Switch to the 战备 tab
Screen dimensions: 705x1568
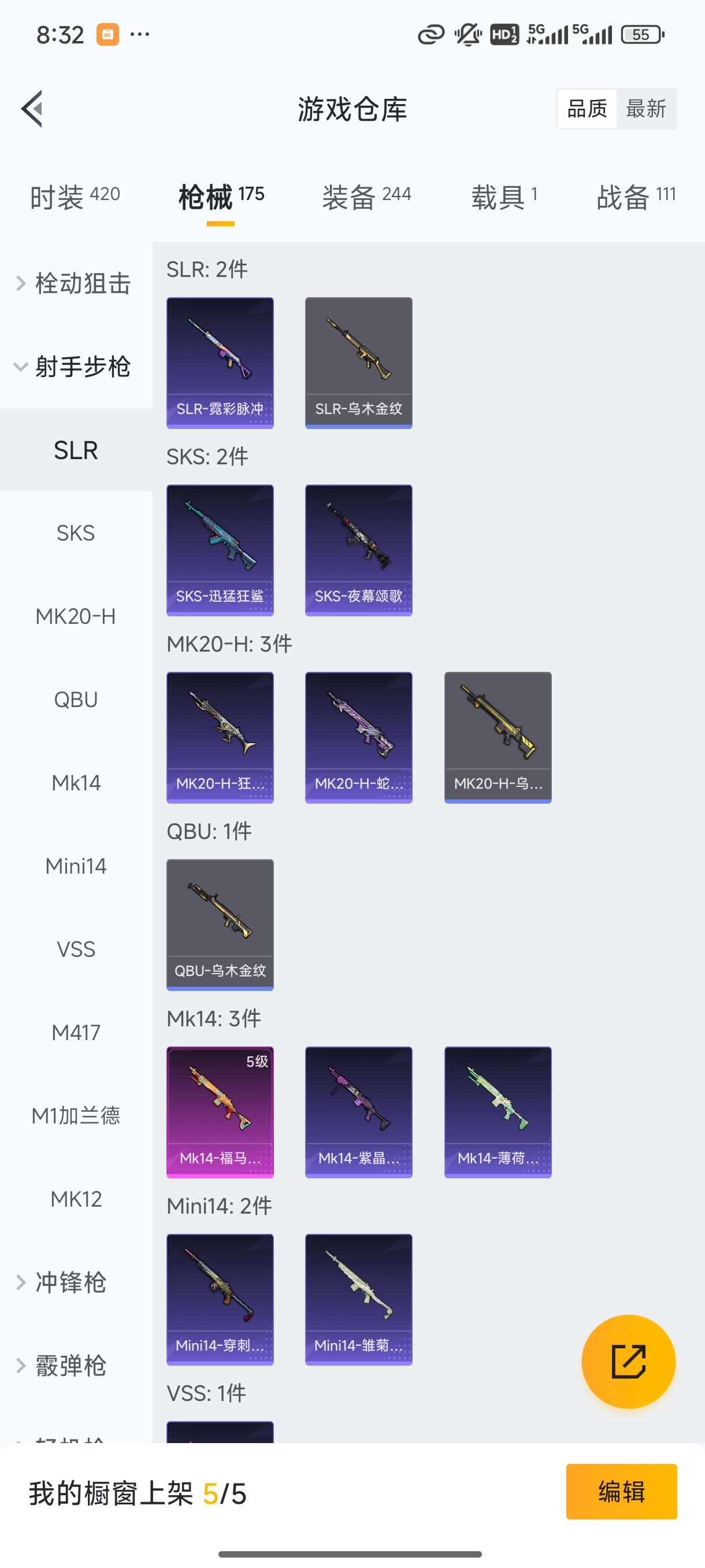(636, 197)
